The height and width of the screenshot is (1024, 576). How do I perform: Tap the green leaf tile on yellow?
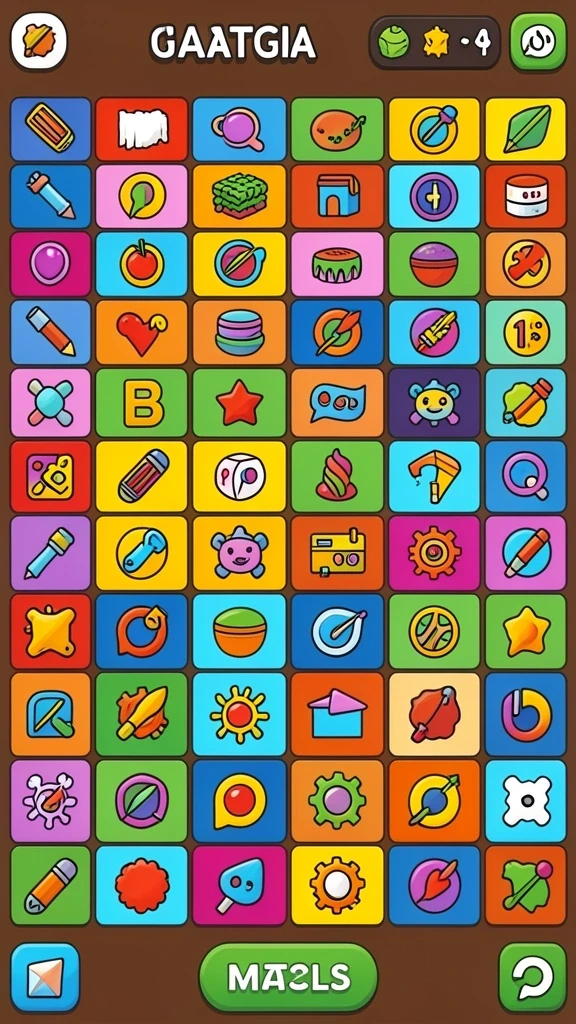[525, 129]
